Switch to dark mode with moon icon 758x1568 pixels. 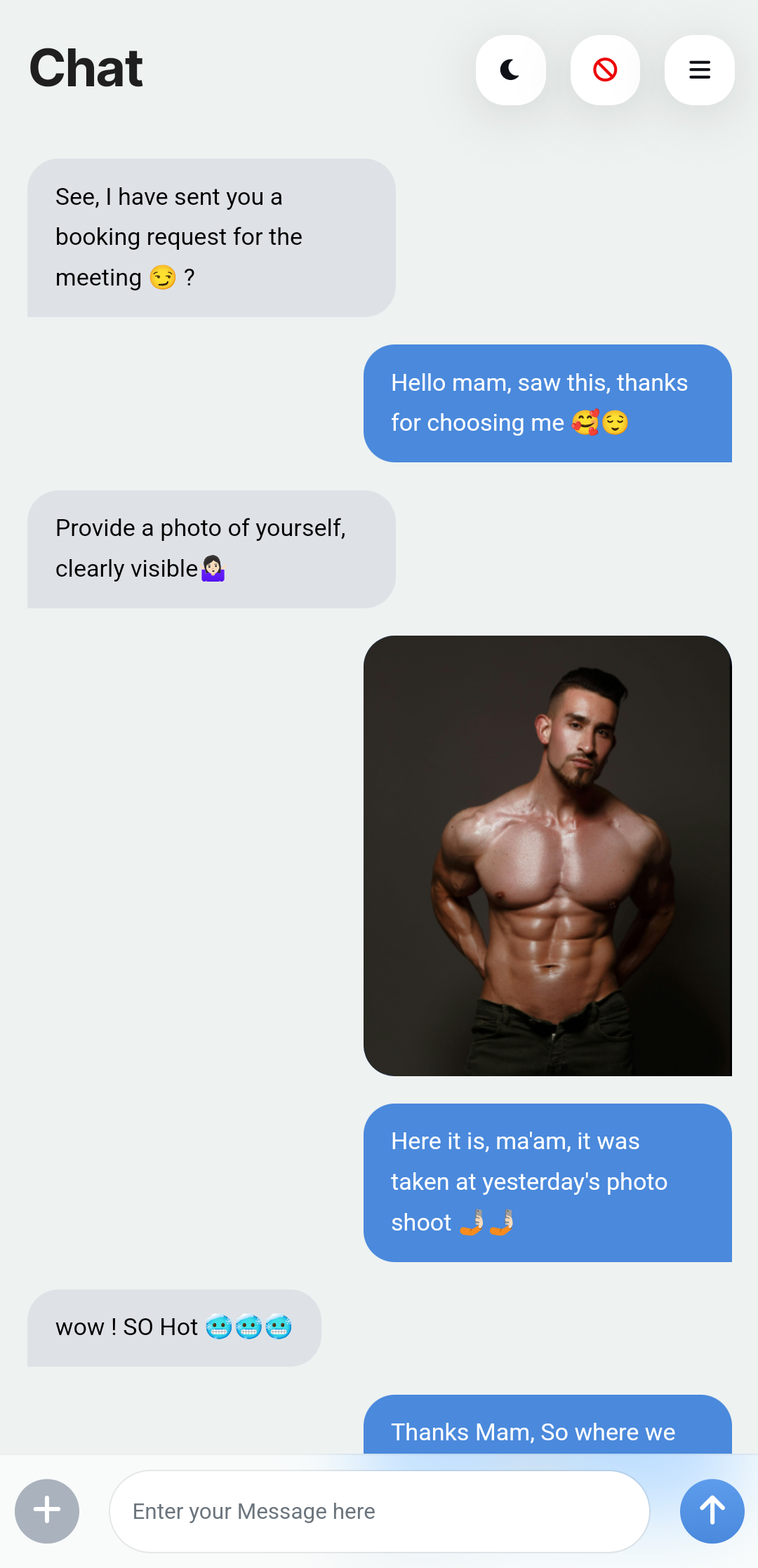(x=510, y=70)
